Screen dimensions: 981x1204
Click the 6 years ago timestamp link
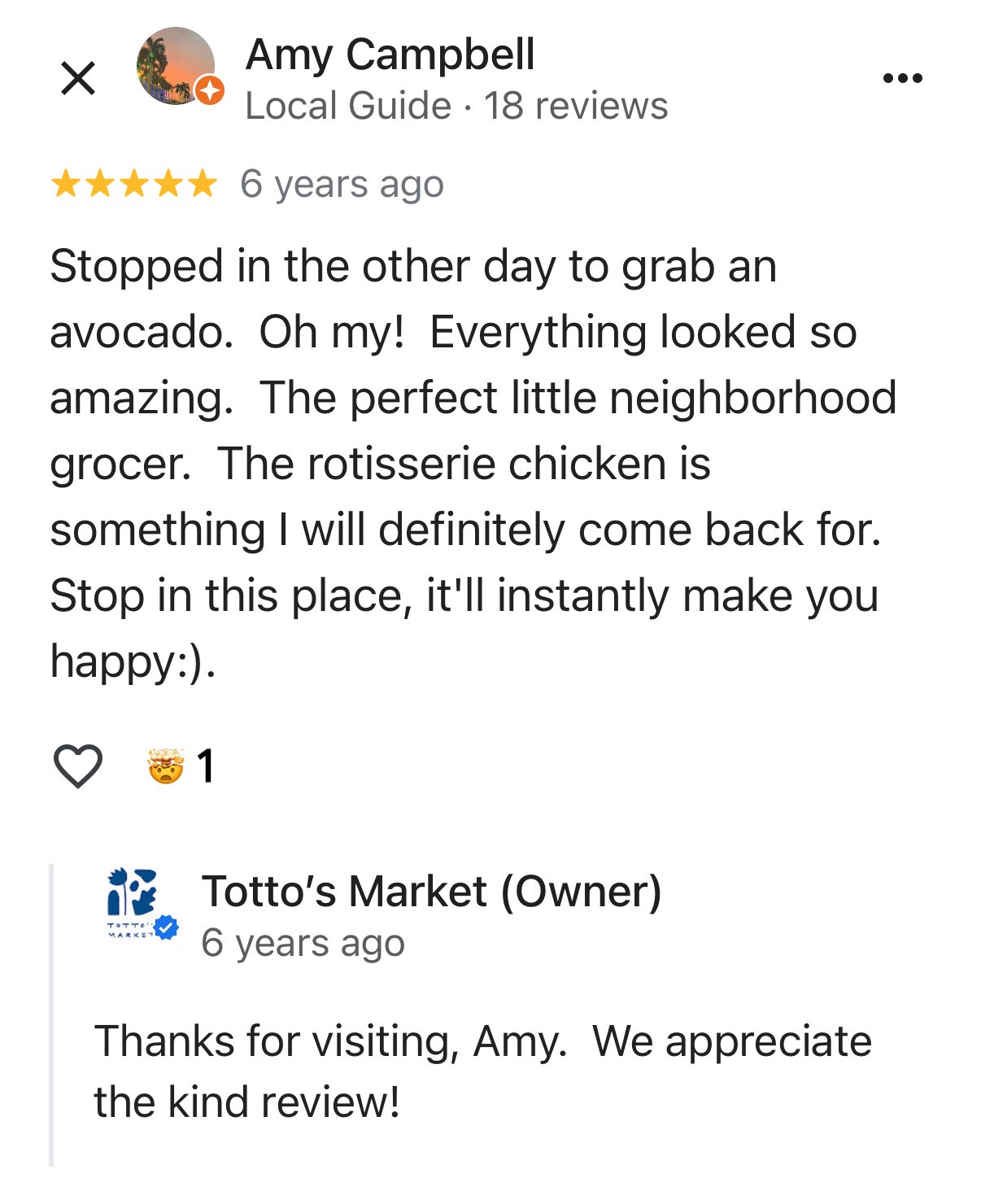341,184
